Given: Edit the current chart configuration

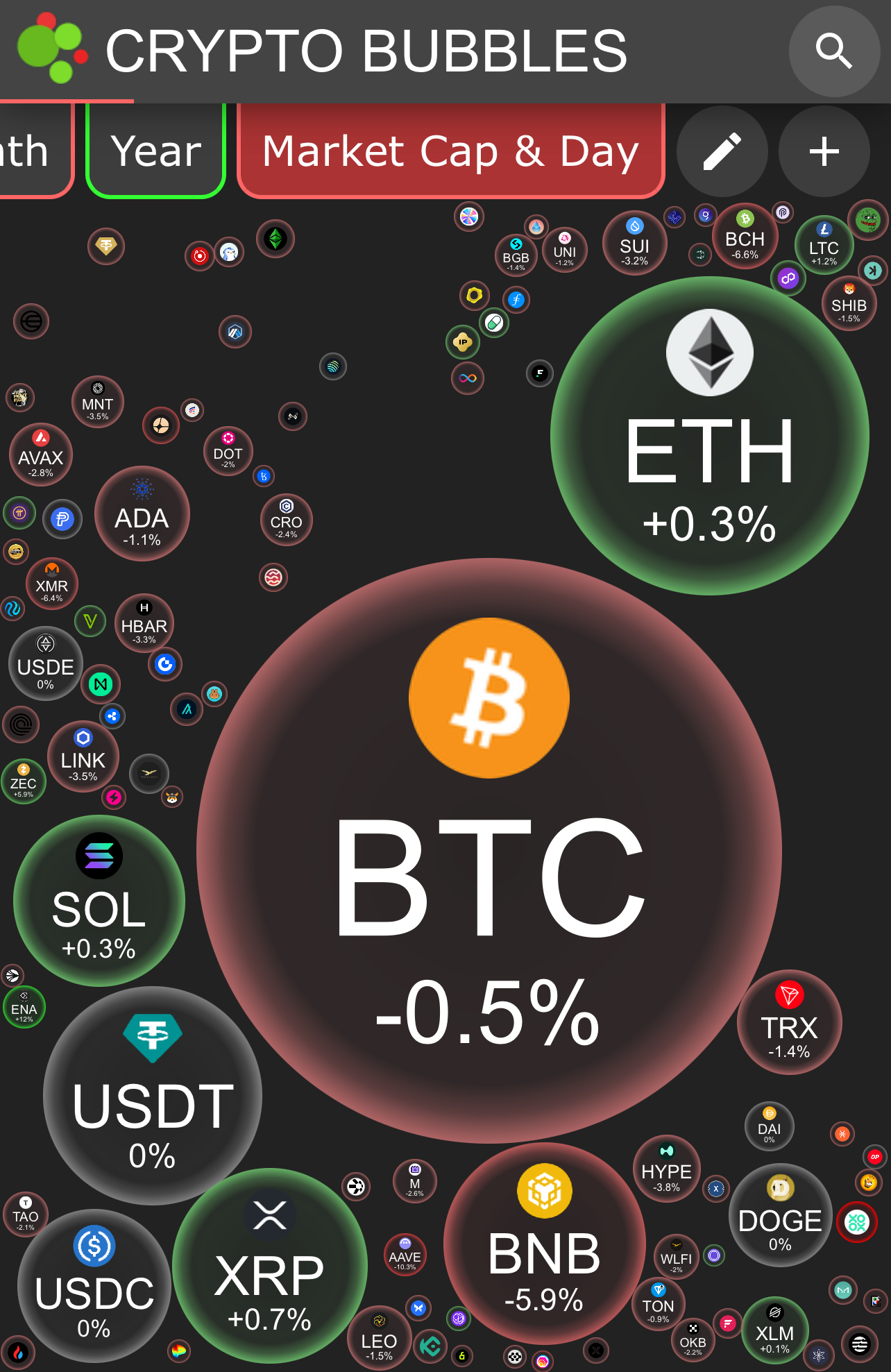Looking at the screenshot, I should [722, 151].
